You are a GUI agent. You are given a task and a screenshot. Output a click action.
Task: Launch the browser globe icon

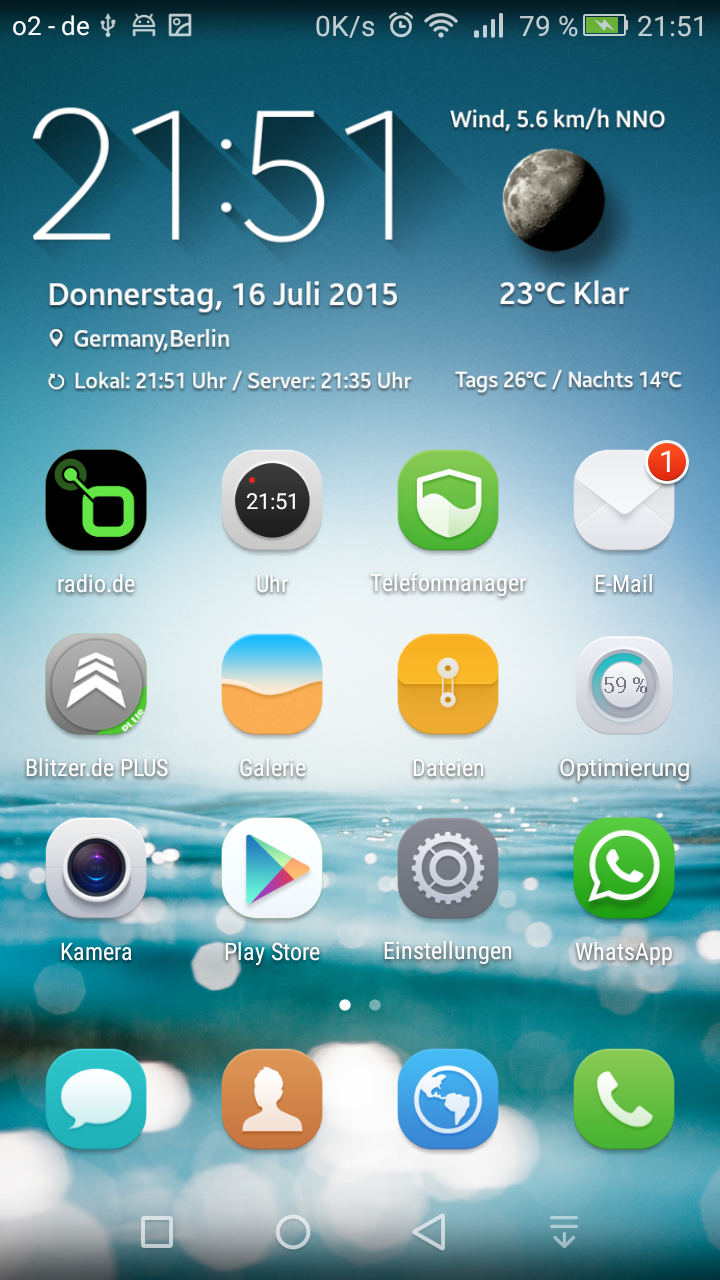[x=448, y=1099]
